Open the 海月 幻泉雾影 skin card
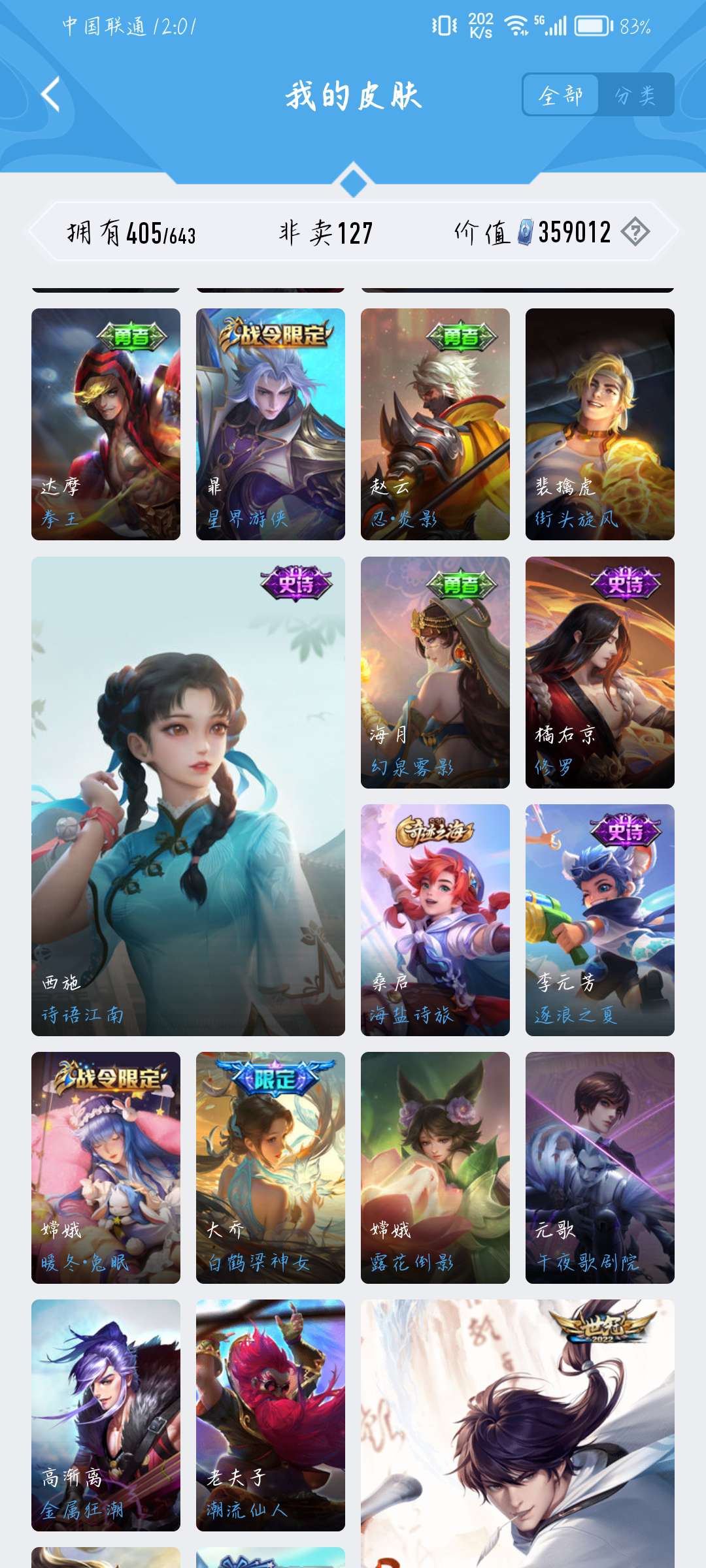This screenshot has height=1568, width=706. click(435, 672)
